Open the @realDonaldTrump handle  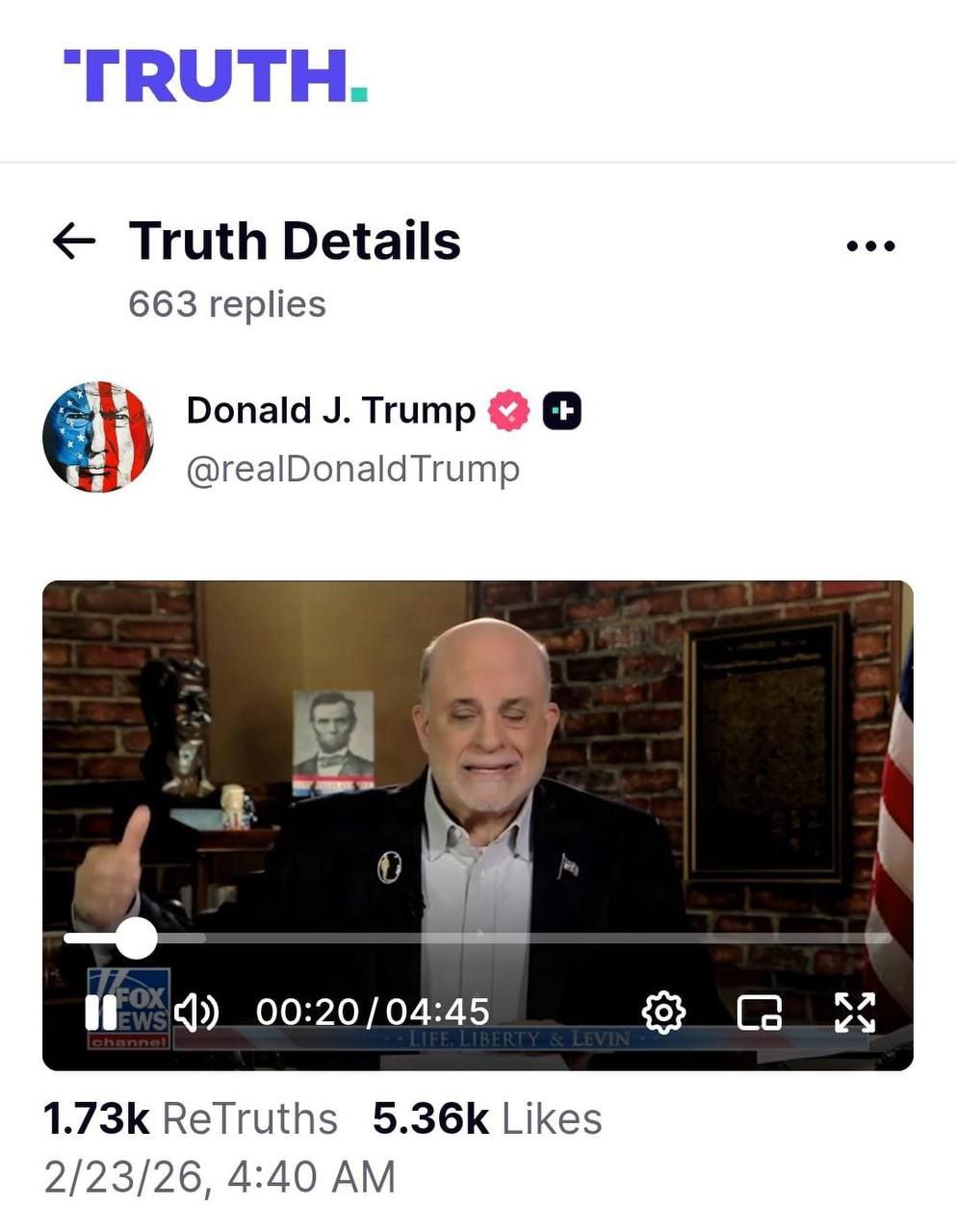click(352, 469)
